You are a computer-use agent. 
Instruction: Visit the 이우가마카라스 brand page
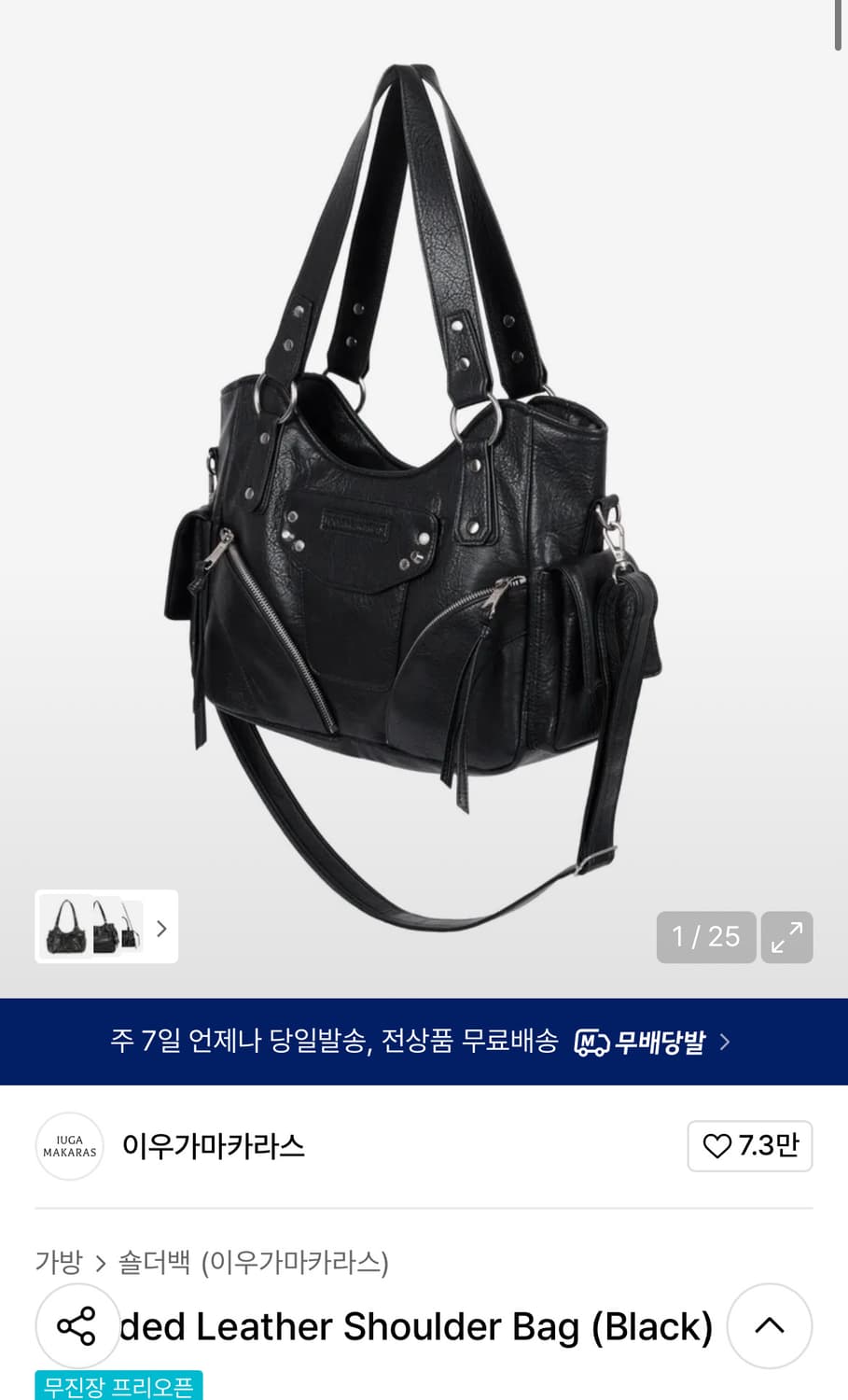214,1146
